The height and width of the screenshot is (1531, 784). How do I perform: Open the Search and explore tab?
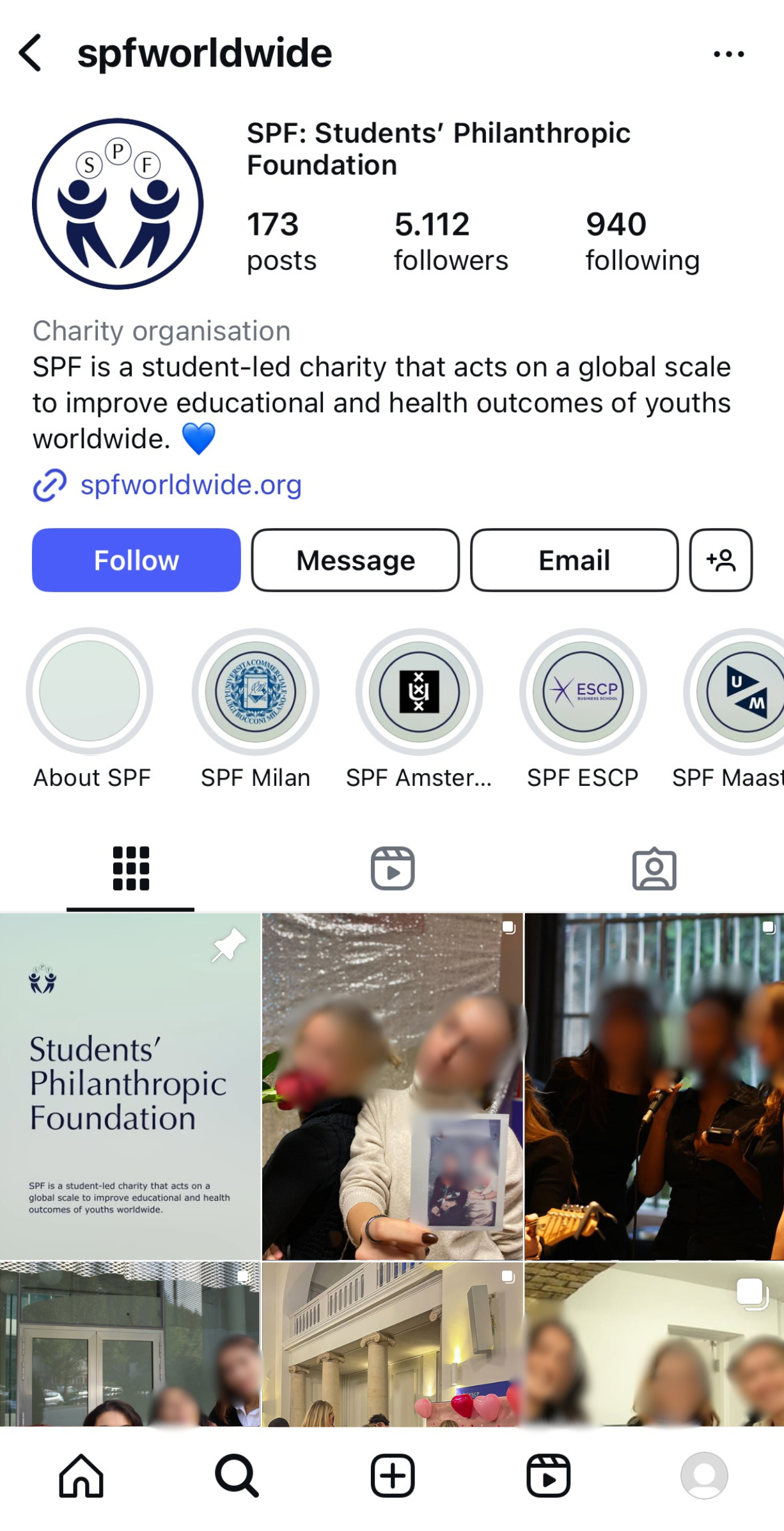coord(237,1476)
